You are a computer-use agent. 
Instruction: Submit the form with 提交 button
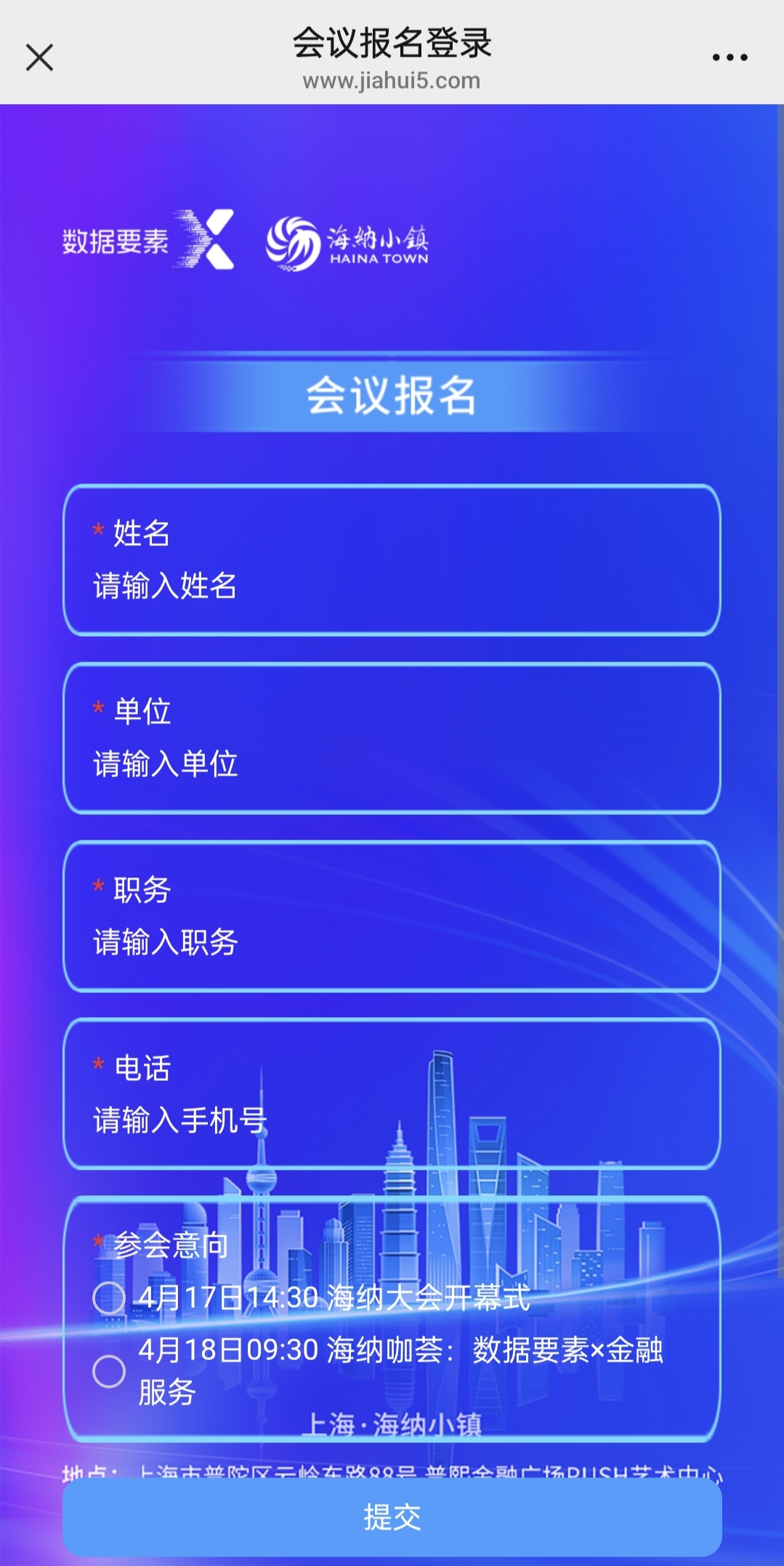[x=392, y=1517]
